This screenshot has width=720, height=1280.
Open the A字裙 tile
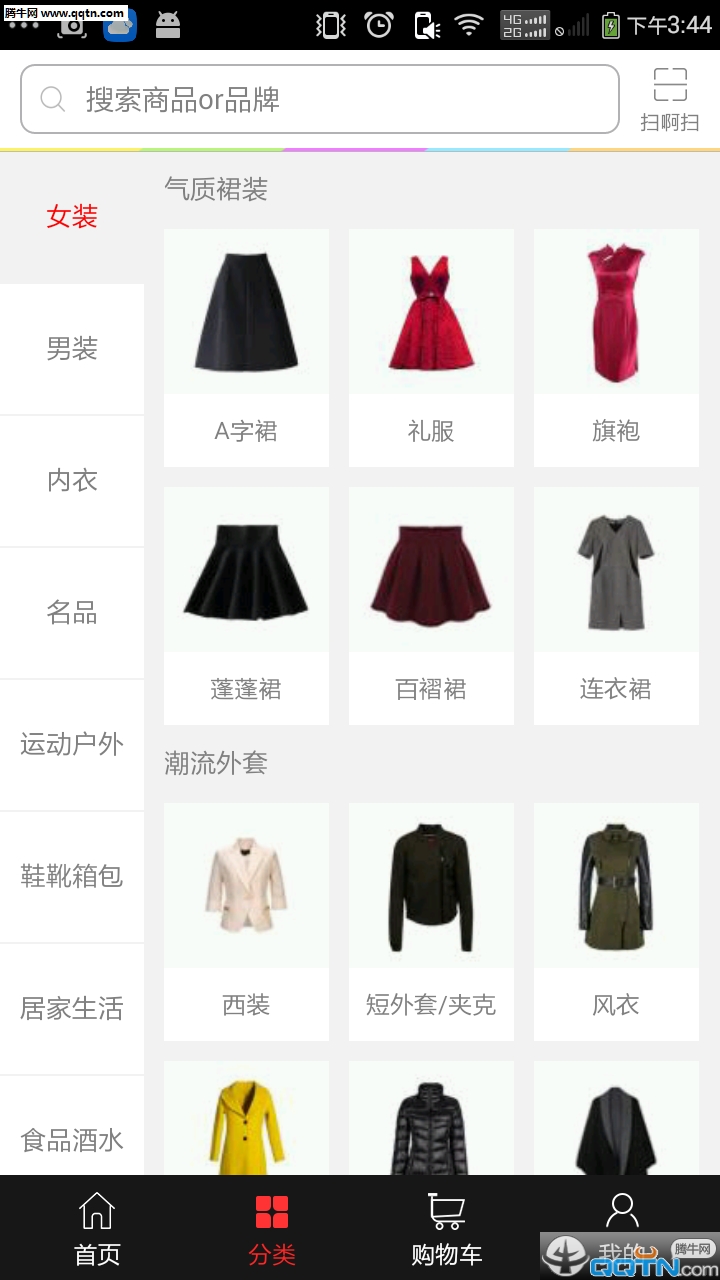tap(246, 347)
